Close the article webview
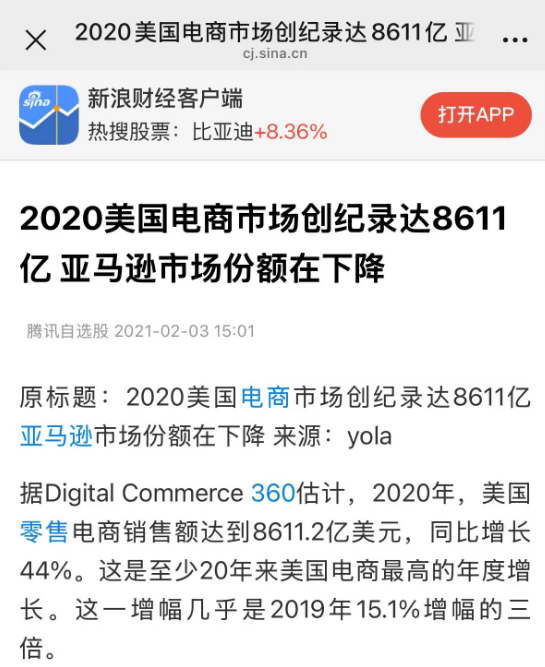The width and height of the screenshot is (545, 667). coord(36,40)
